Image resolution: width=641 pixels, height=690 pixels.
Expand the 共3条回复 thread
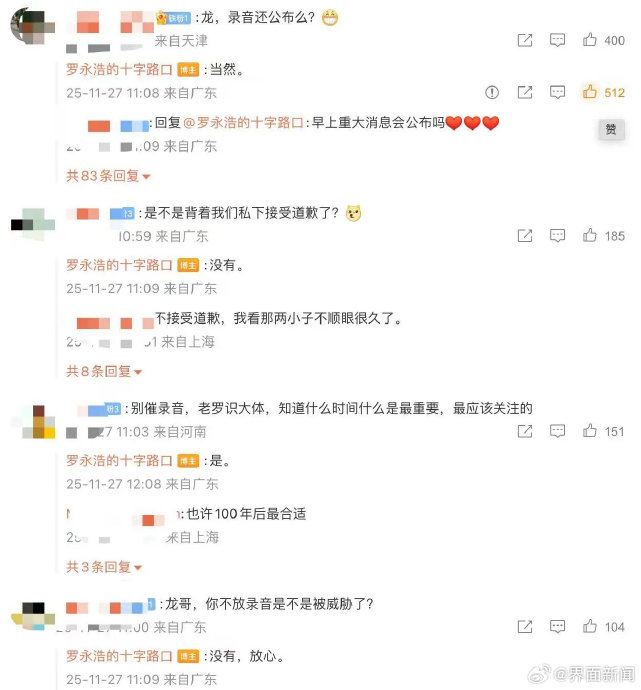pyautogui.click(x=104, y=567)
